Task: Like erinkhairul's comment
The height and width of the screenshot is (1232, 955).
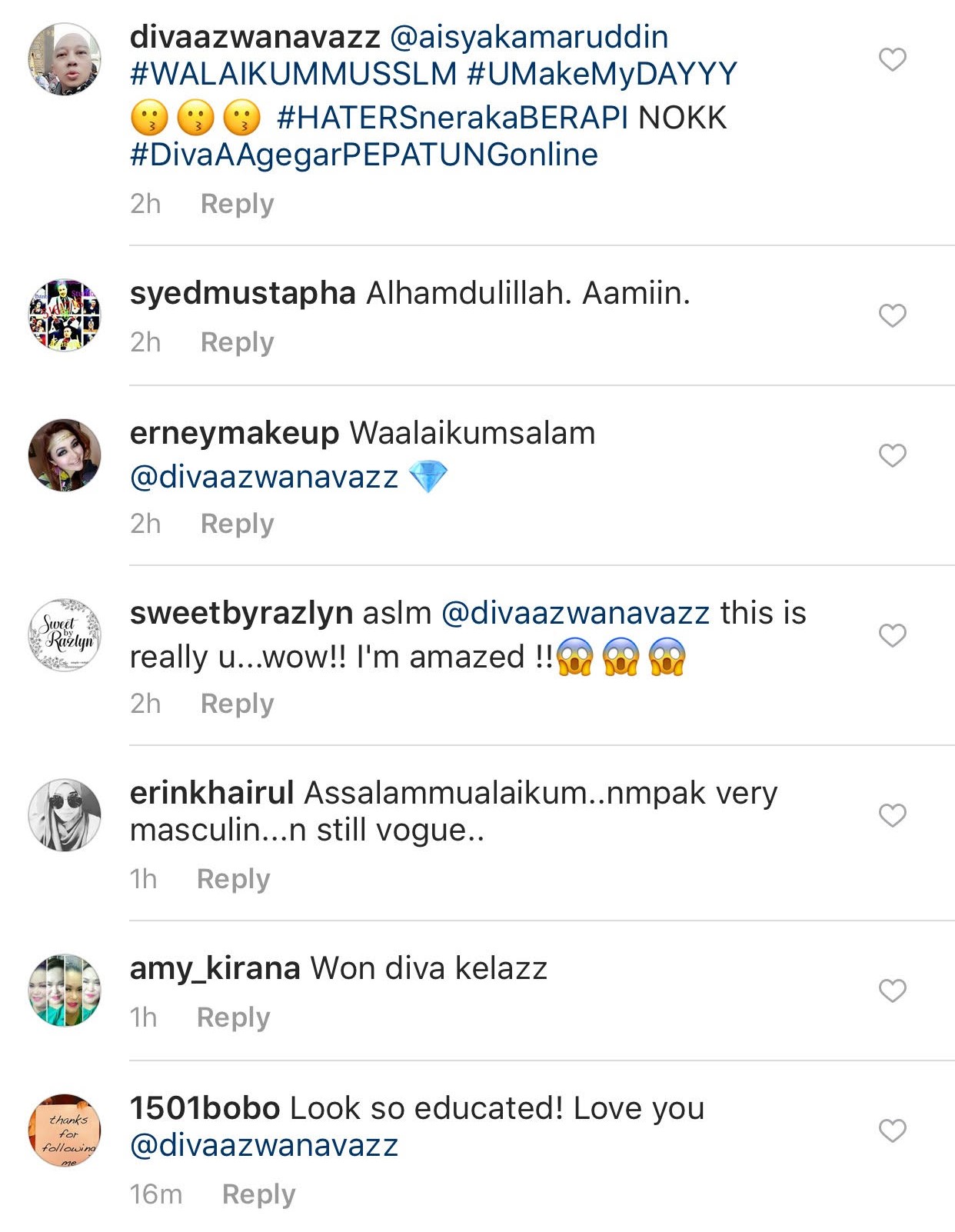Action: coord(892,815)
